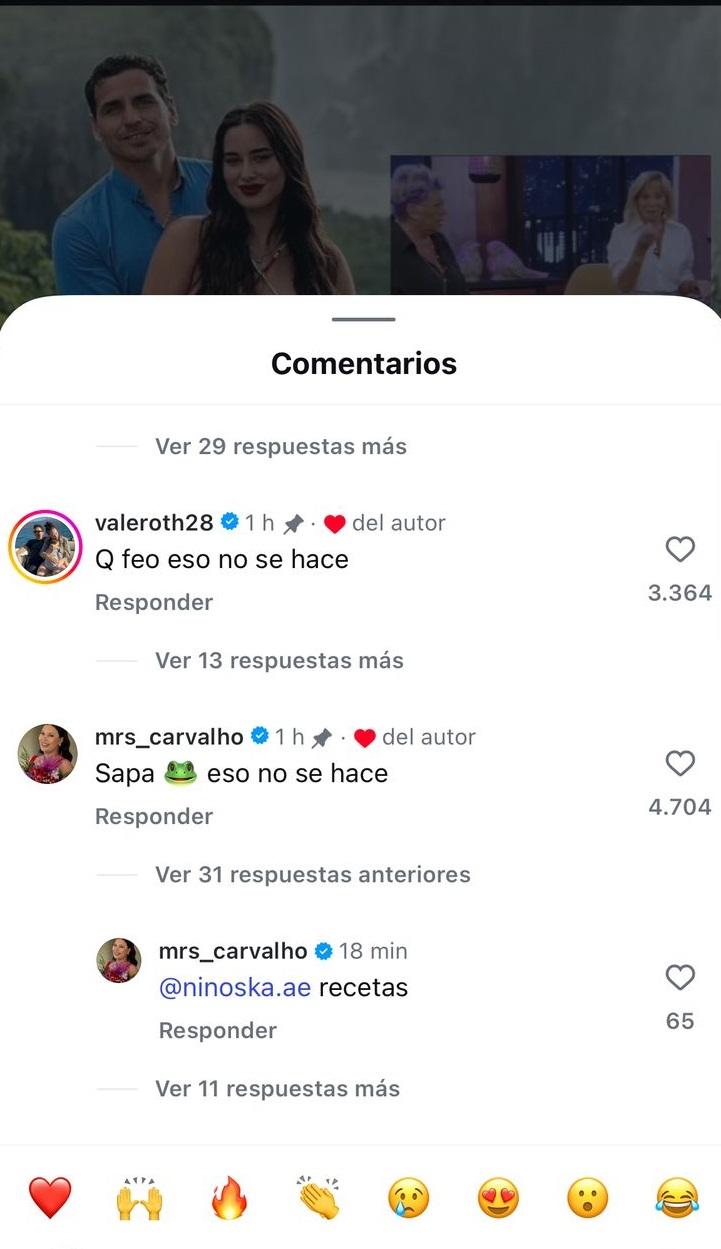The height and width of the screenshot is (1249, 721).
Task: Reply to valeroth28's comment via Responder
Action: [153, 602]
